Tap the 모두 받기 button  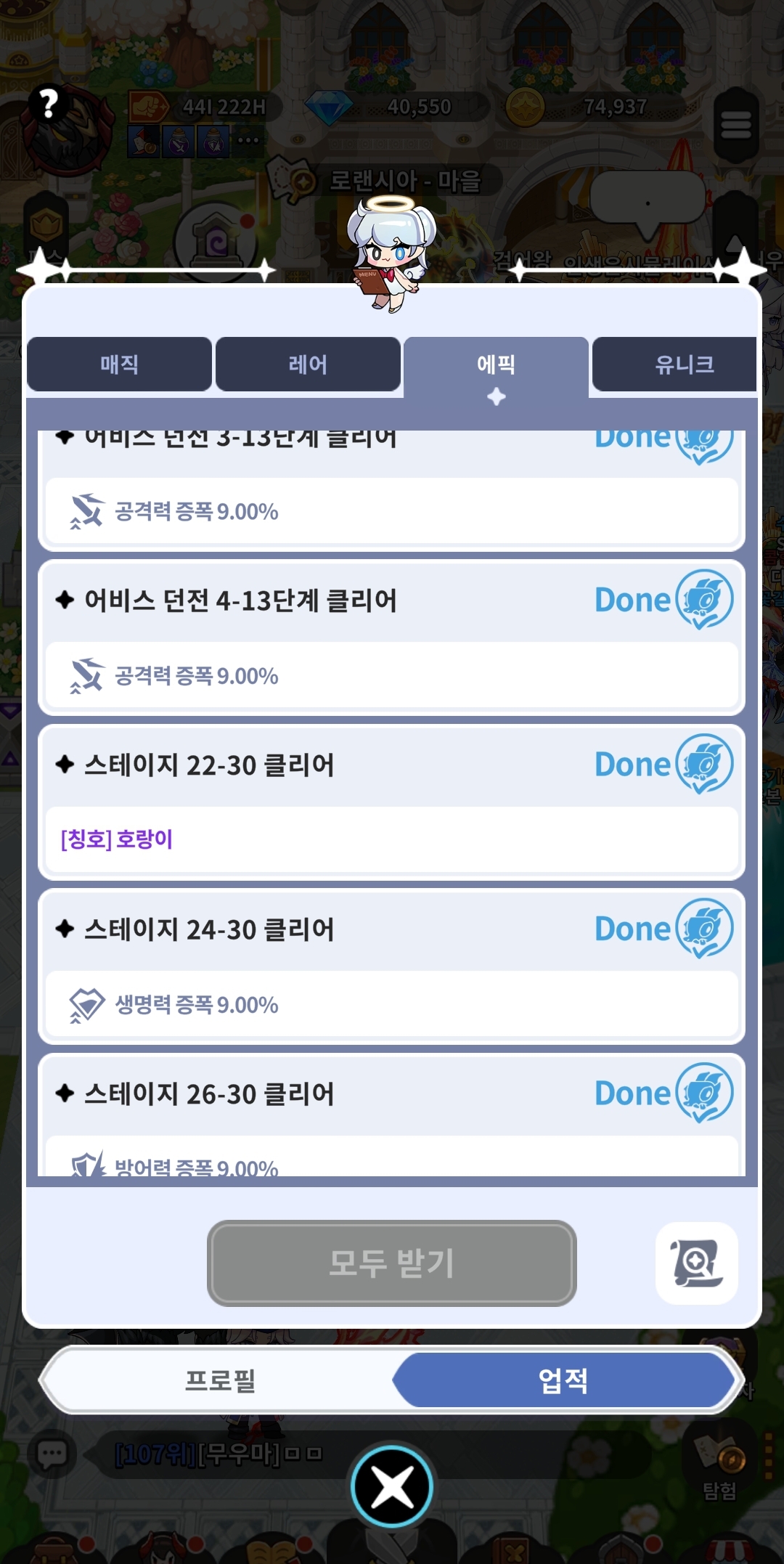click(x=391, y=1263)
